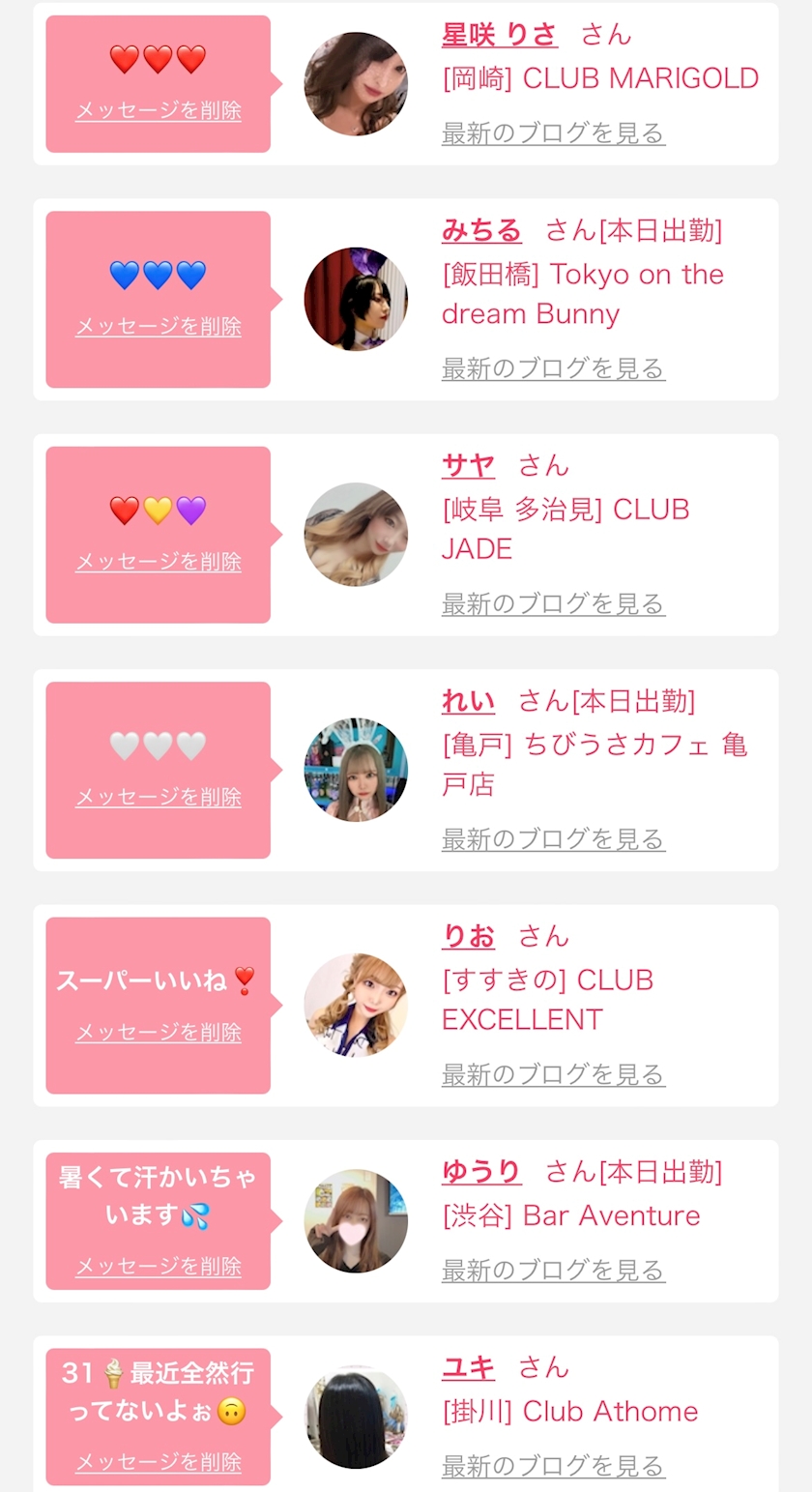Delete the スーパーいいね message to りお
The height and width of the screenshot is (1492, 812).
[159, 1033]
